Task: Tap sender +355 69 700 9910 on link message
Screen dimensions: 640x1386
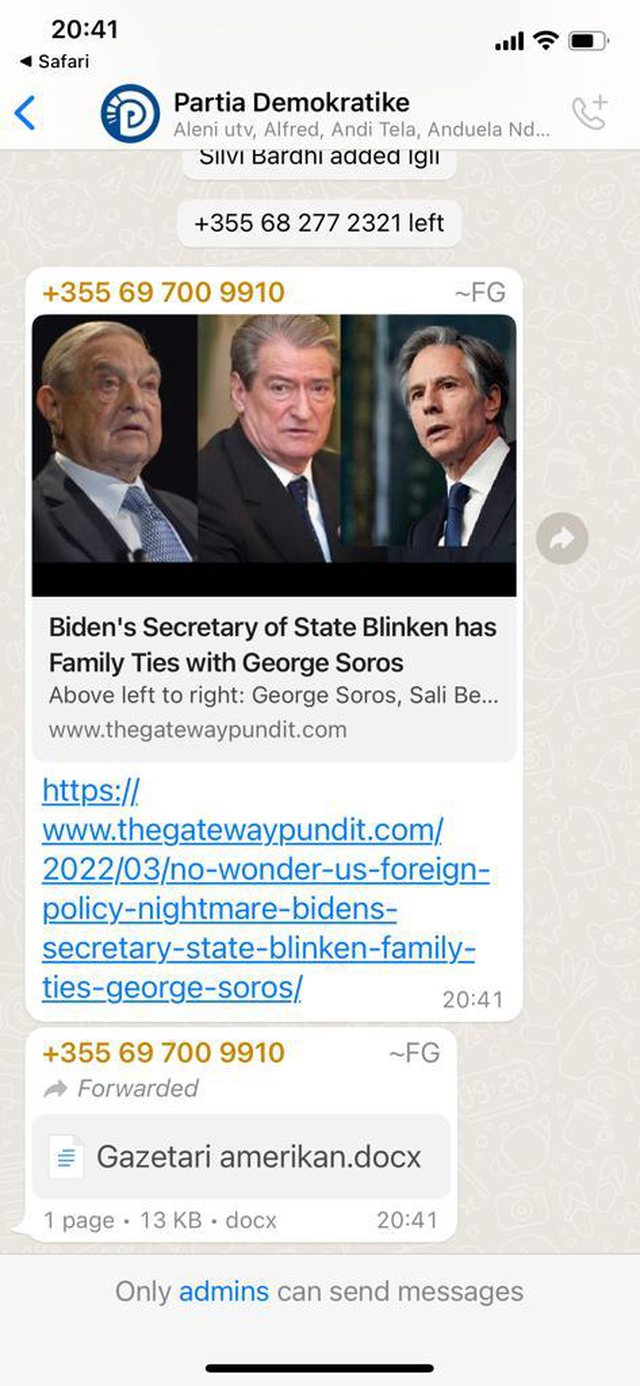Action: 163,293
